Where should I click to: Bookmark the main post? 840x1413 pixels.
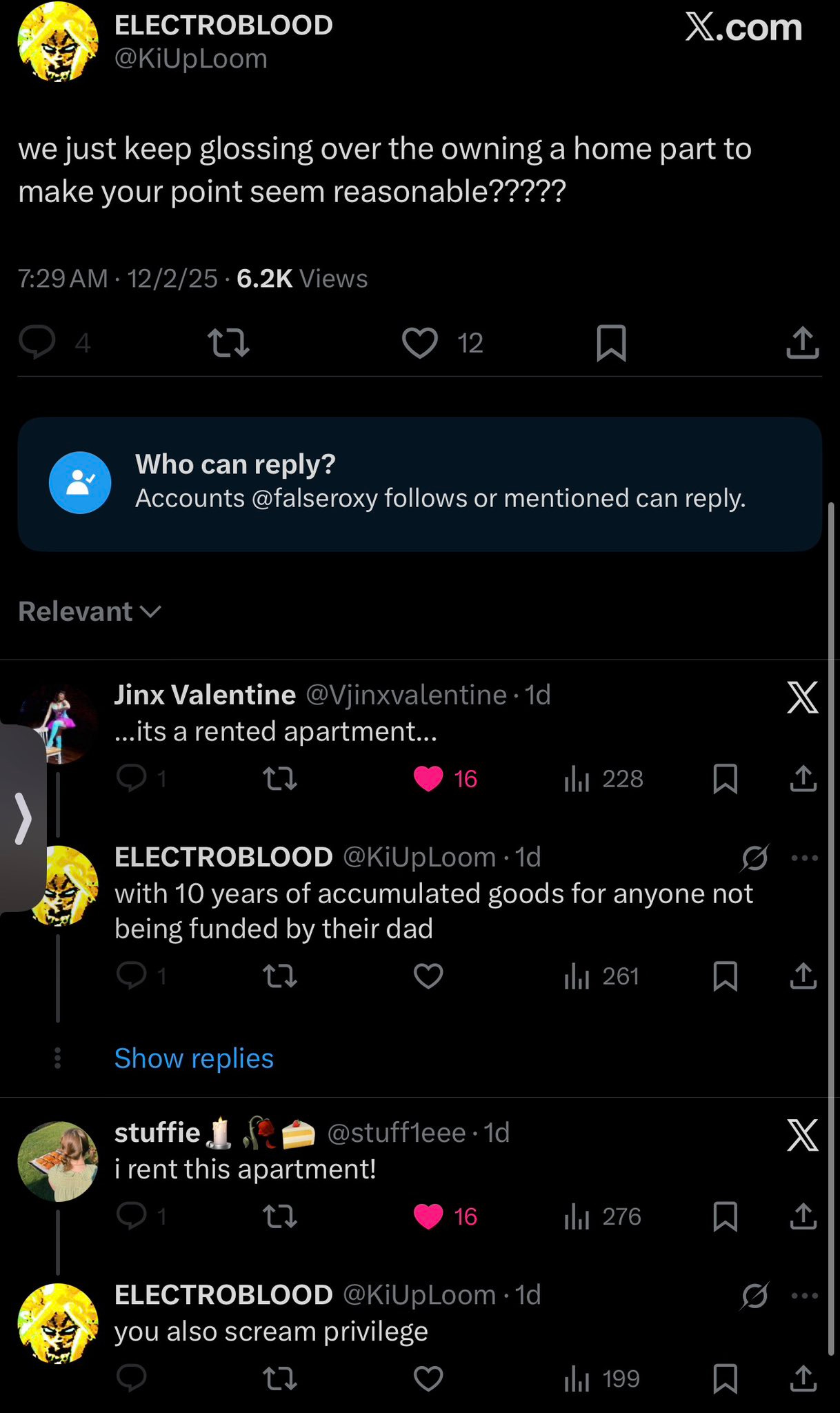click(611, 343)
